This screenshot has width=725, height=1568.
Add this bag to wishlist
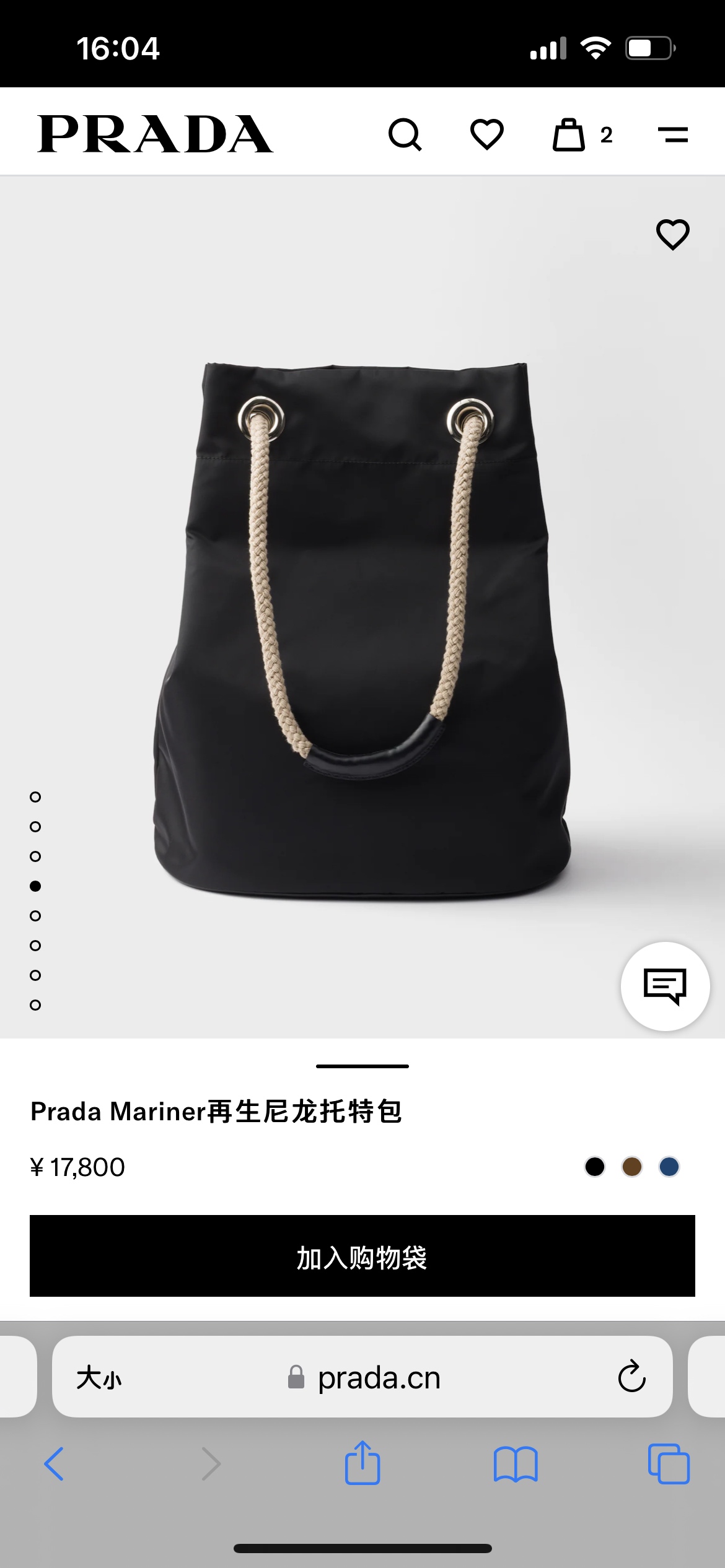coord(673,235)
